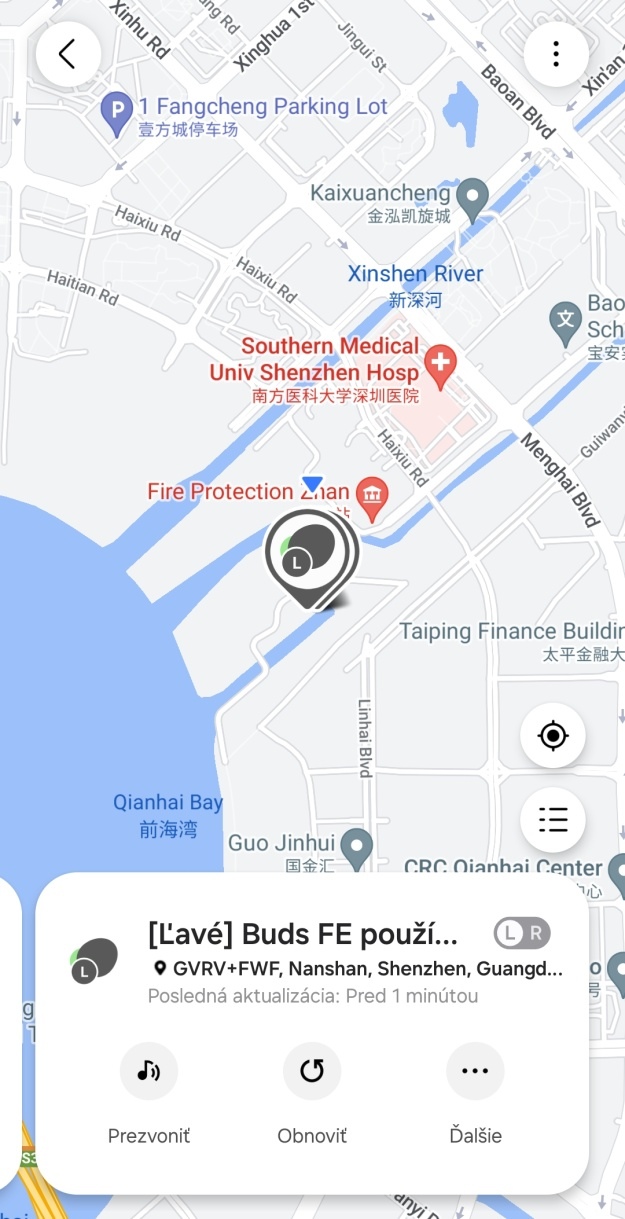
Task: Go back using the arrow button
Action: [68, 54]
